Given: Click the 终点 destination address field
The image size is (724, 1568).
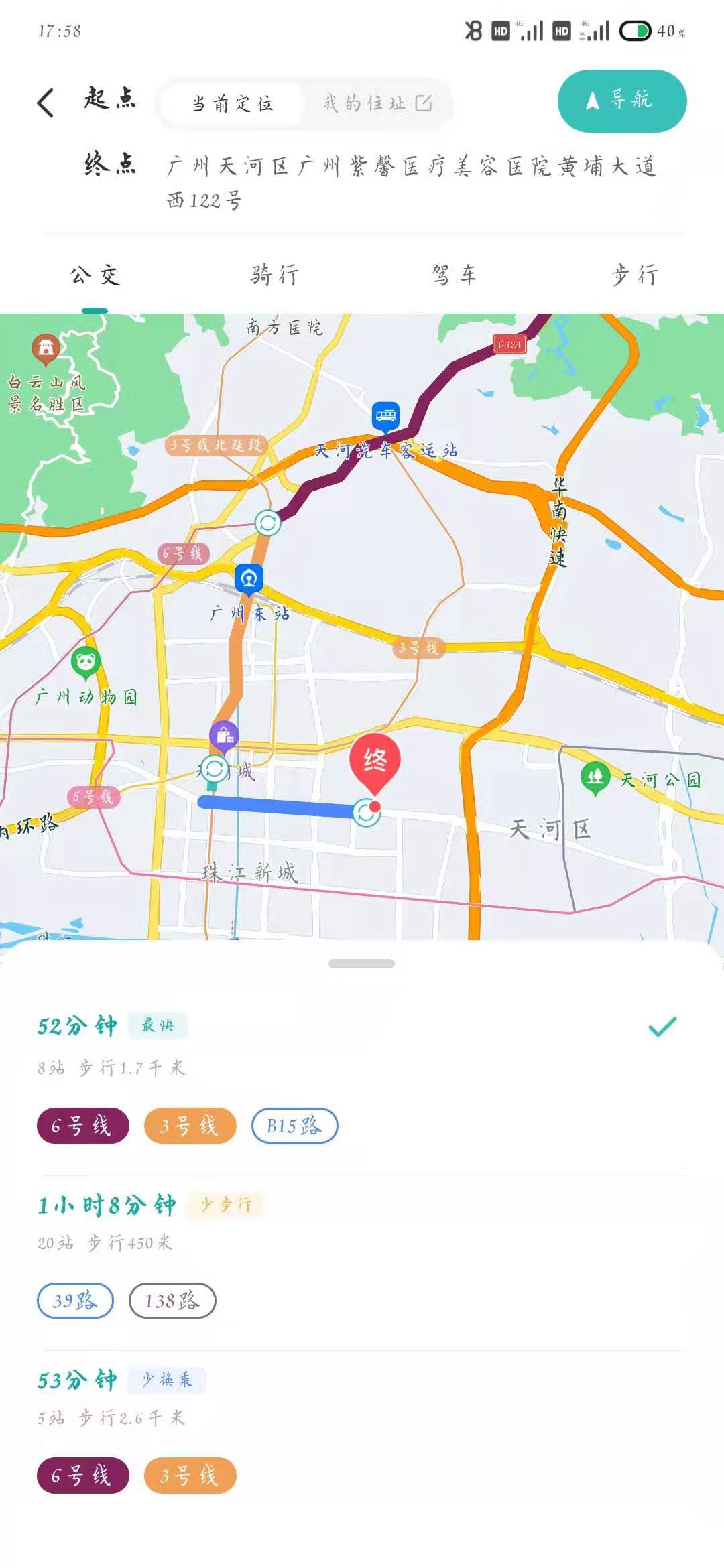Looking at the screenshot, I should 414,181.
